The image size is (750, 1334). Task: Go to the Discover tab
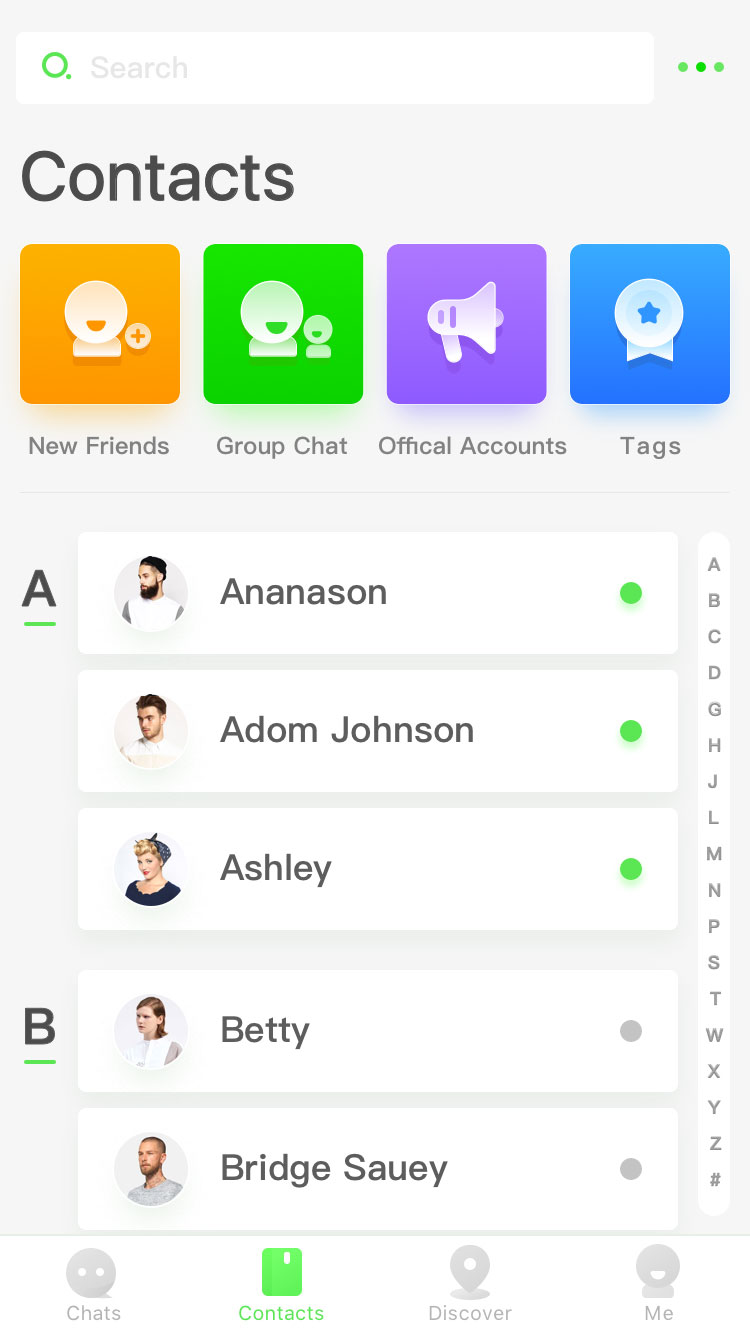(469, 1286)
